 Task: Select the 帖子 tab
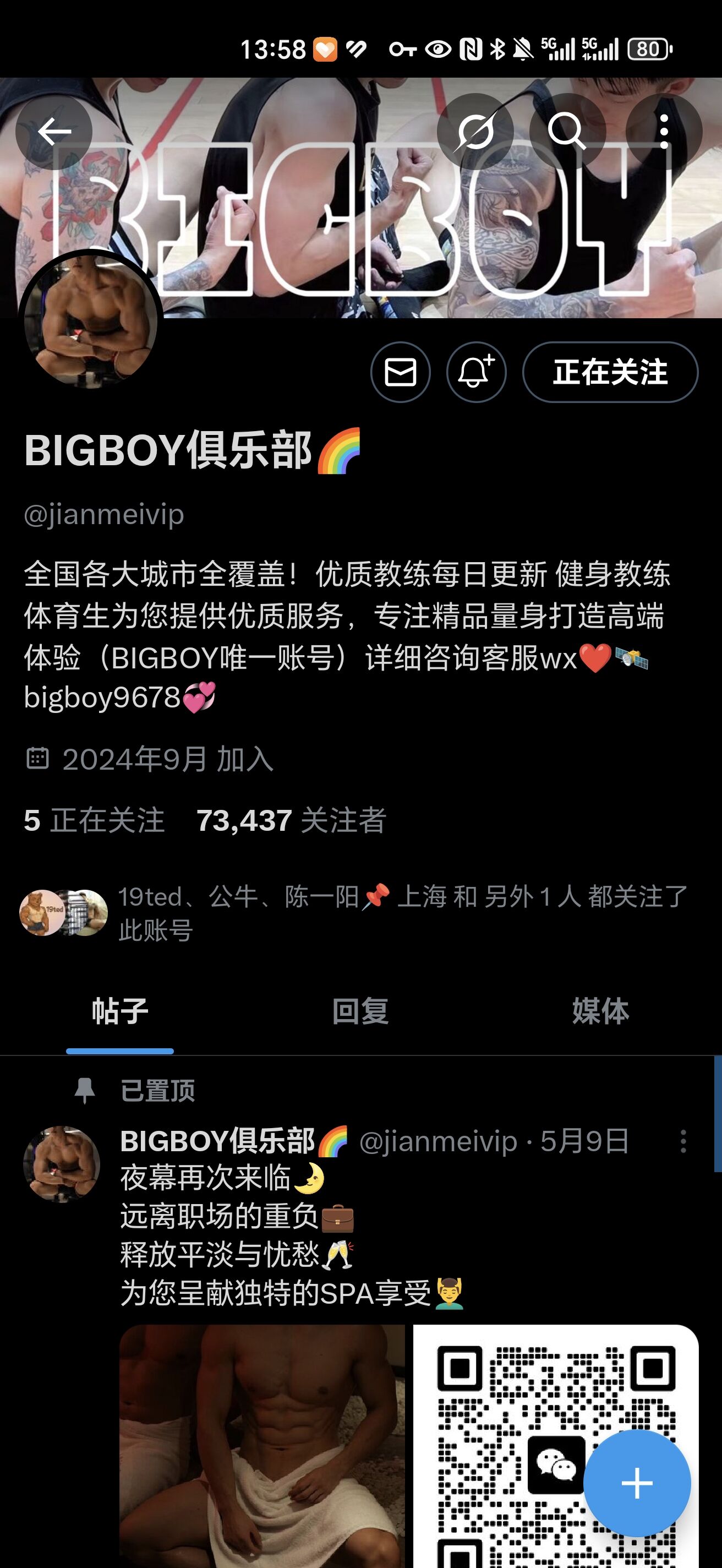pyautogui.click(x=120, y=1011)
